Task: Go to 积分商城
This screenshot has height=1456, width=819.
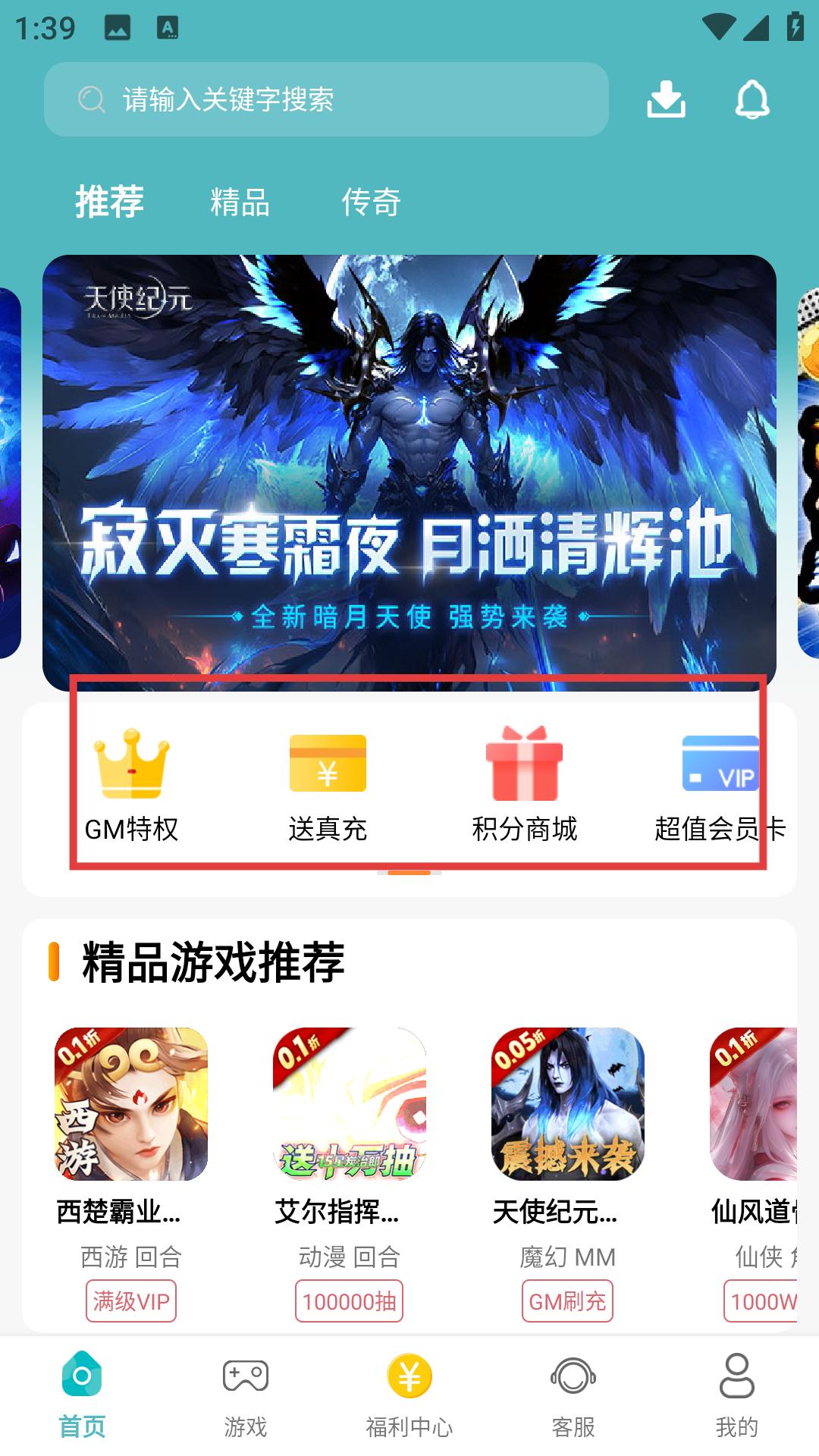Action: [525, 786]
